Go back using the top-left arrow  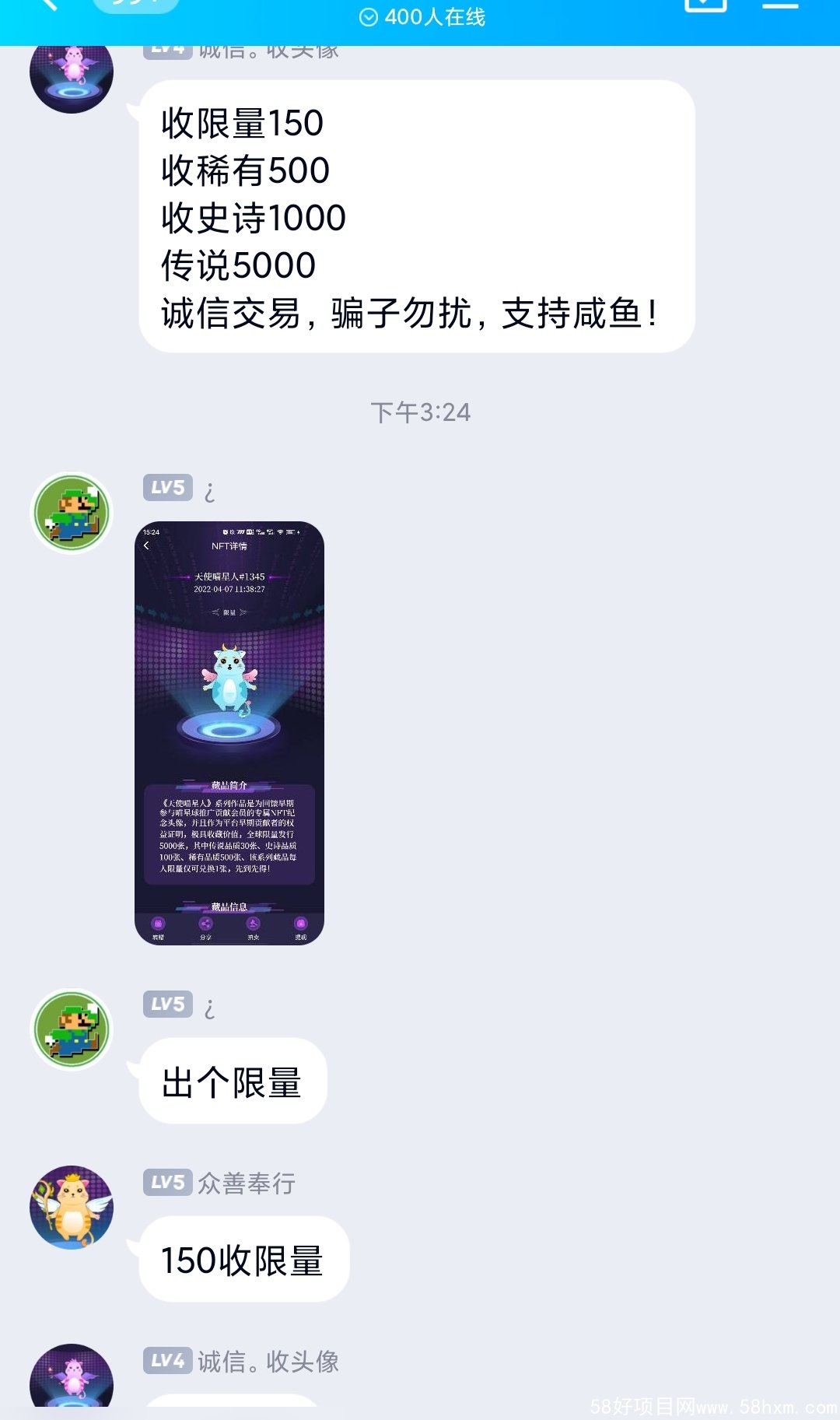click(48, 5)
